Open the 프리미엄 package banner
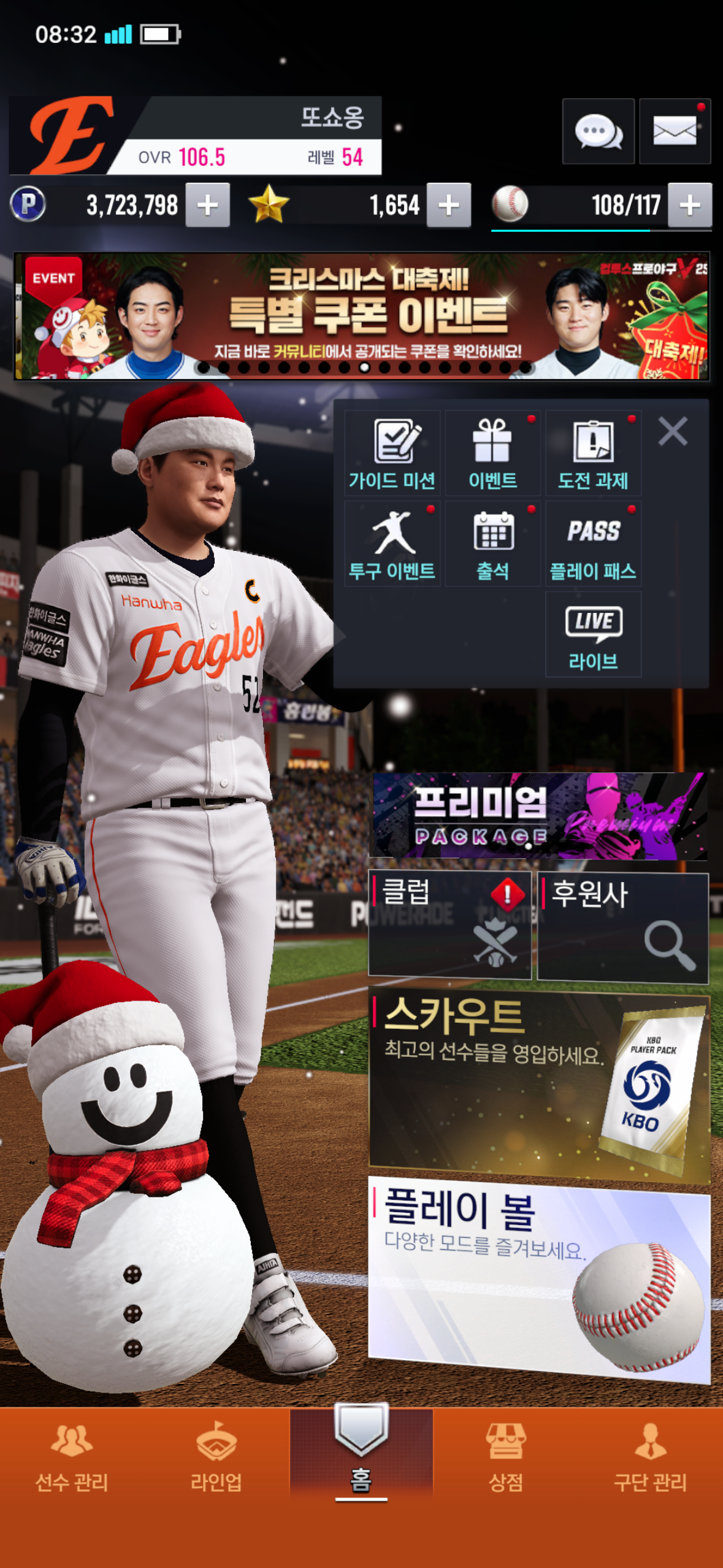Screen dimensions: 723x1568 click(540, 816)
